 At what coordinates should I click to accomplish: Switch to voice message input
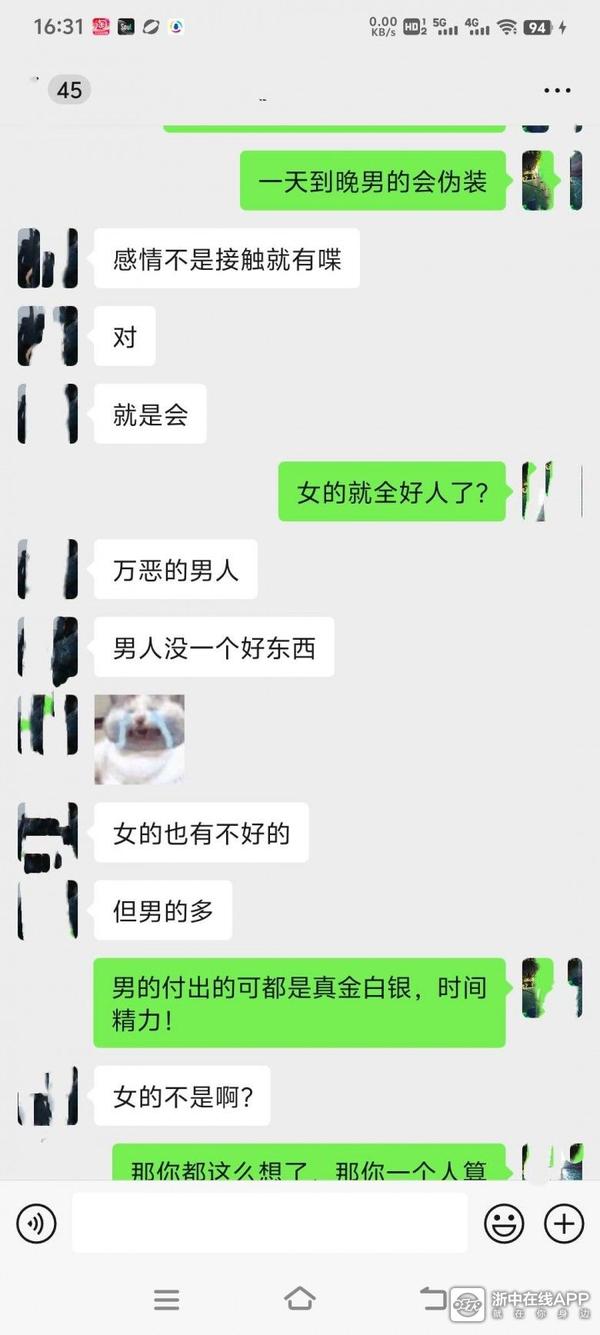(x=37, y=1223)
